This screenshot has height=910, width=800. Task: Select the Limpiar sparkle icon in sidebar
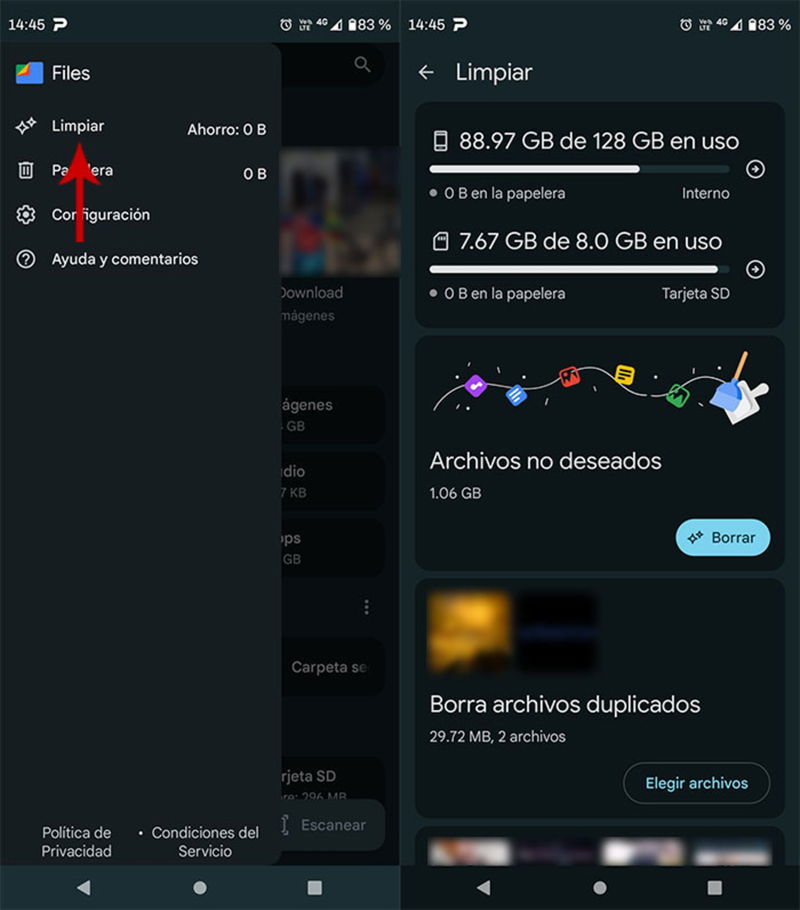coord(28,125)
